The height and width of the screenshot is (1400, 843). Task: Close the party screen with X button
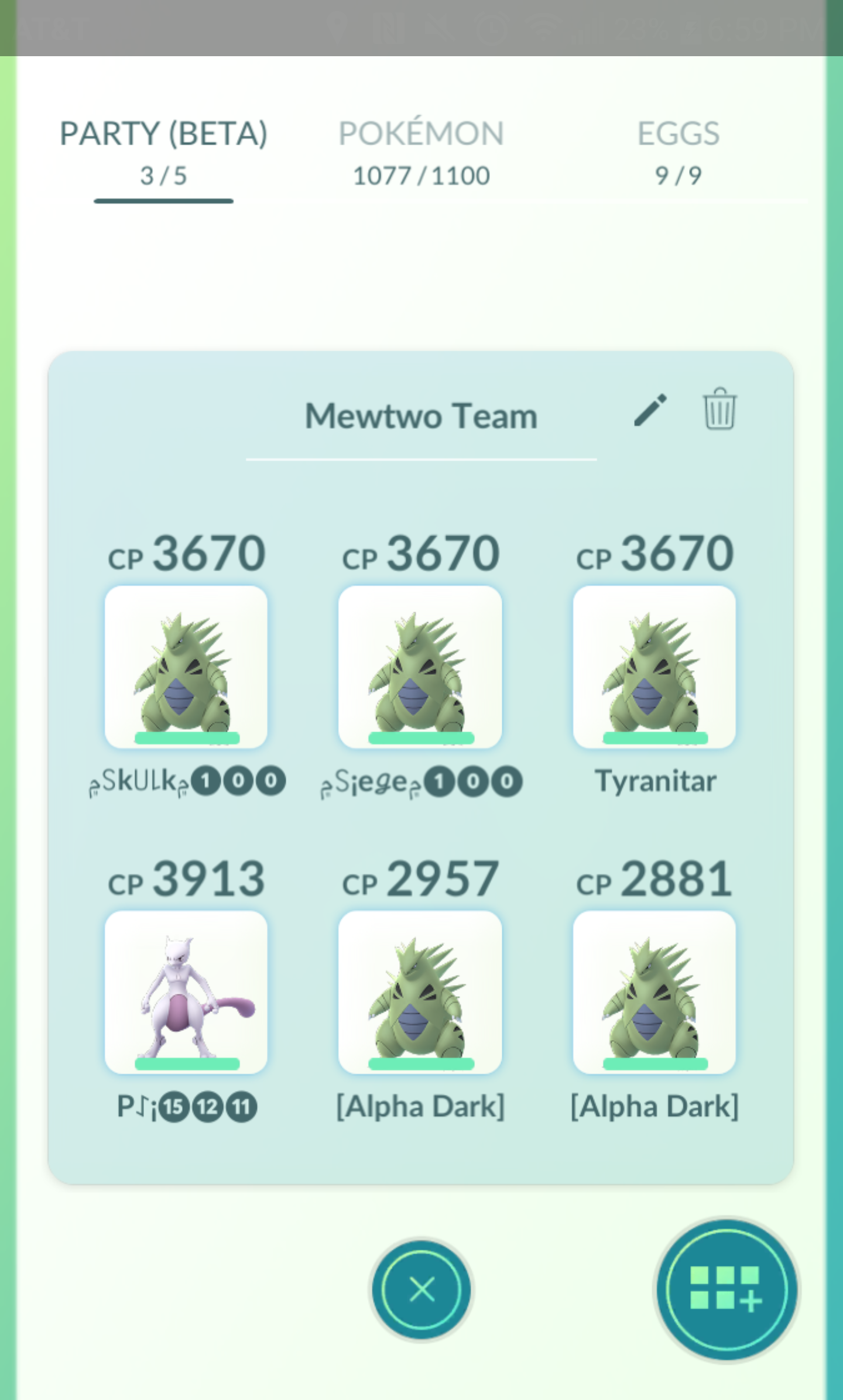(421, 1289)
